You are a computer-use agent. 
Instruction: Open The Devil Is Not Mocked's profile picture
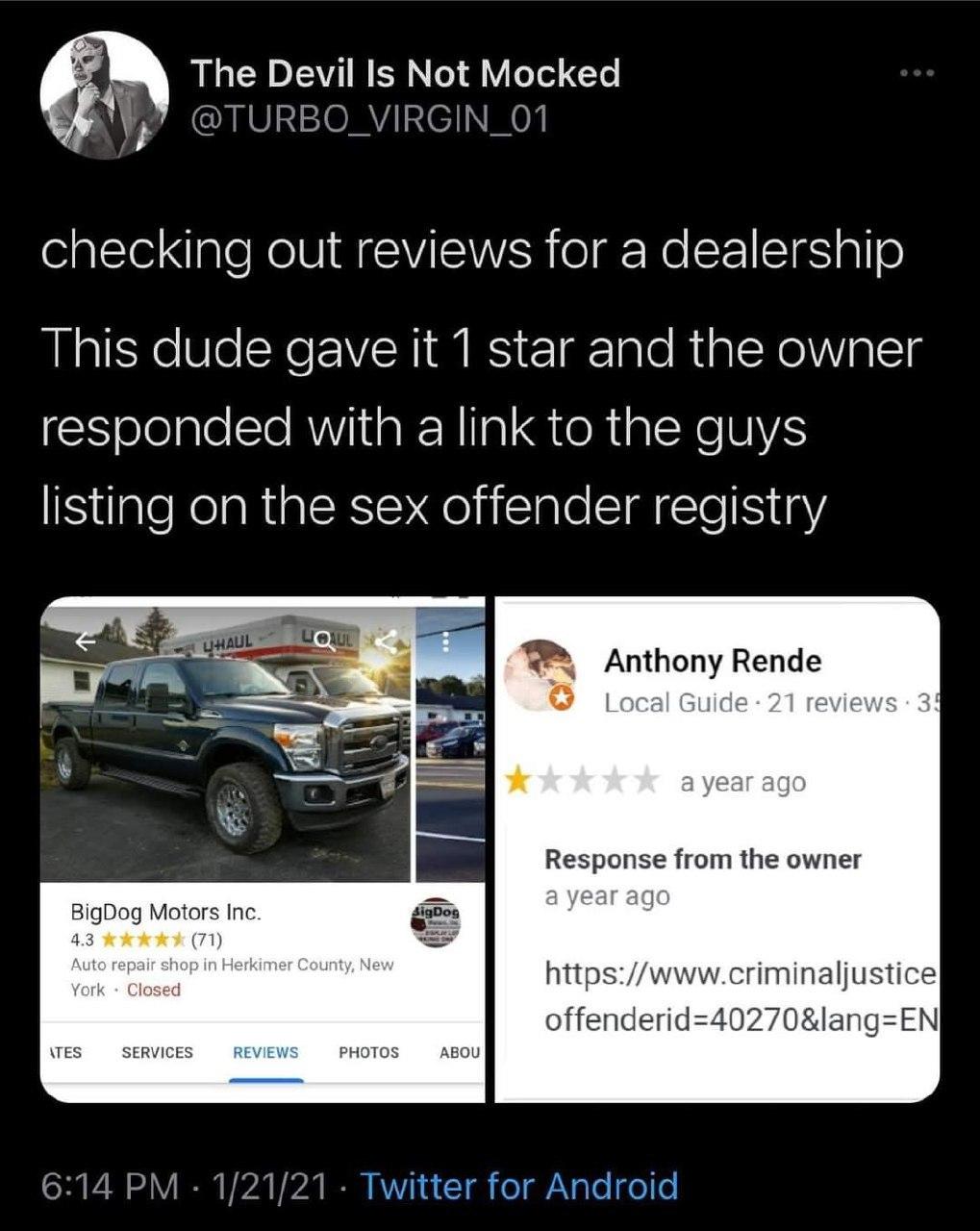click(104, 95)
